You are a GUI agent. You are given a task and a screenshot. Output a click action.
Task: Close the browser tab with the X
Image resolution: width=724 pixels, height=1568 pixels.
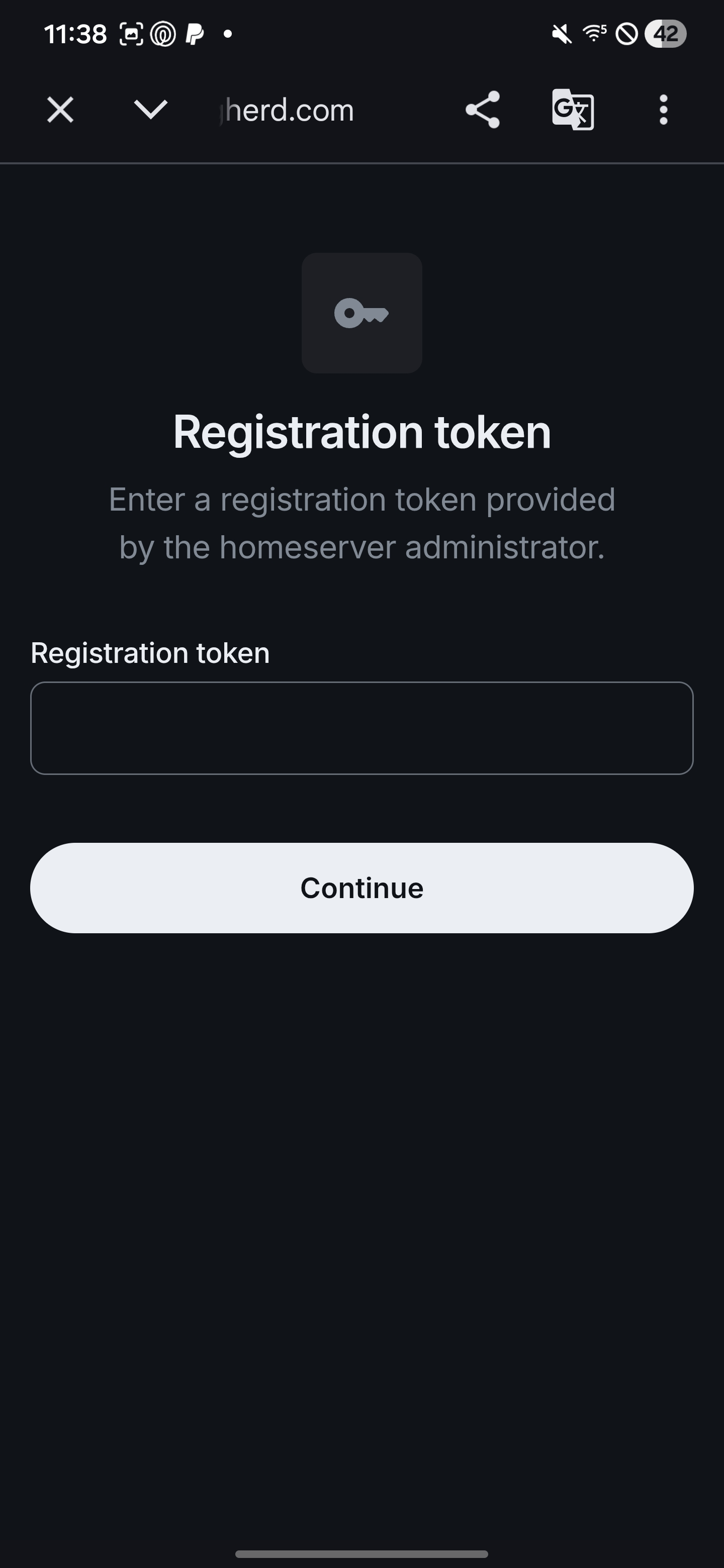click(60, 110)
